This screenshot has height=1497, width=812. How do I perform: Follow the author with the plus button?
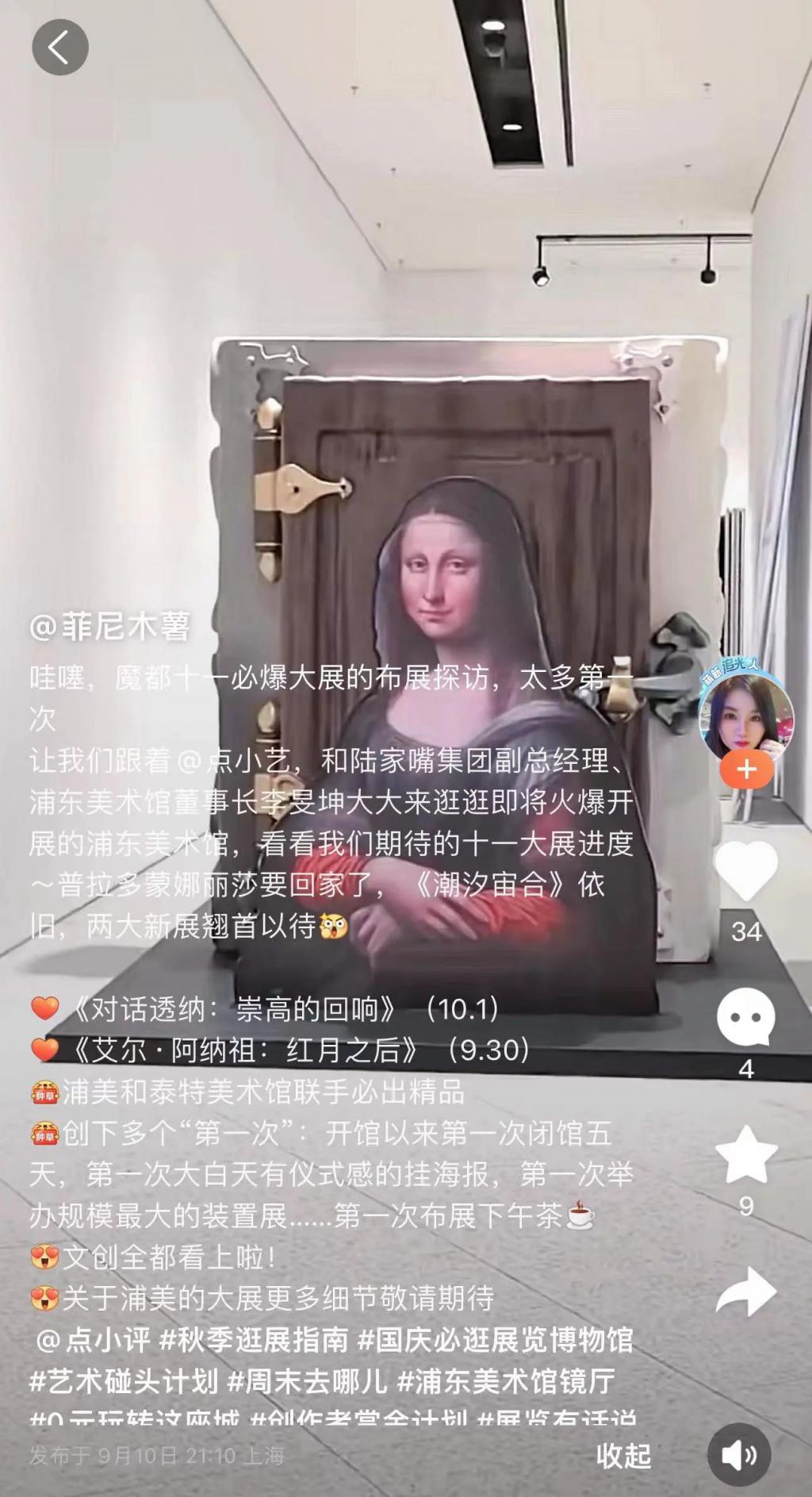(x=745, y=770)
